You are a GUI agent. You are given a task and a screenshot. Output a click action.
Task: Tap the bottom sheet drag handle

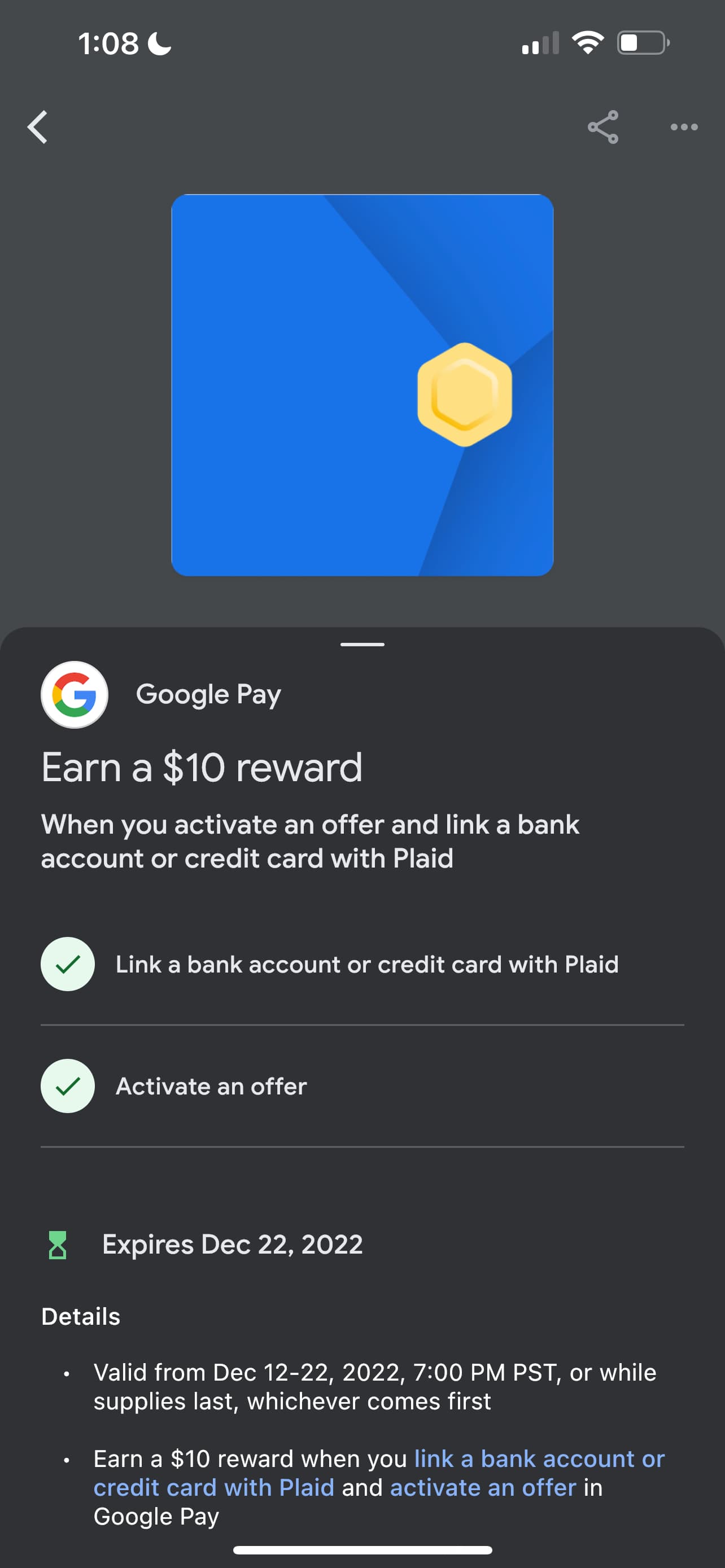click(362, 644)
